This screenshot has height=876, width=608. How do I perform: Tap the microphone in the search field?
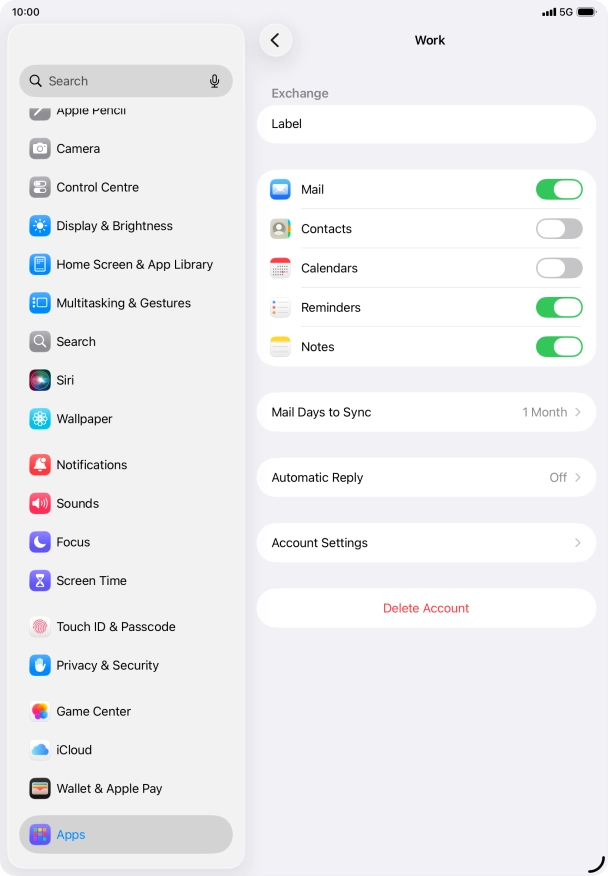point(214,81)
